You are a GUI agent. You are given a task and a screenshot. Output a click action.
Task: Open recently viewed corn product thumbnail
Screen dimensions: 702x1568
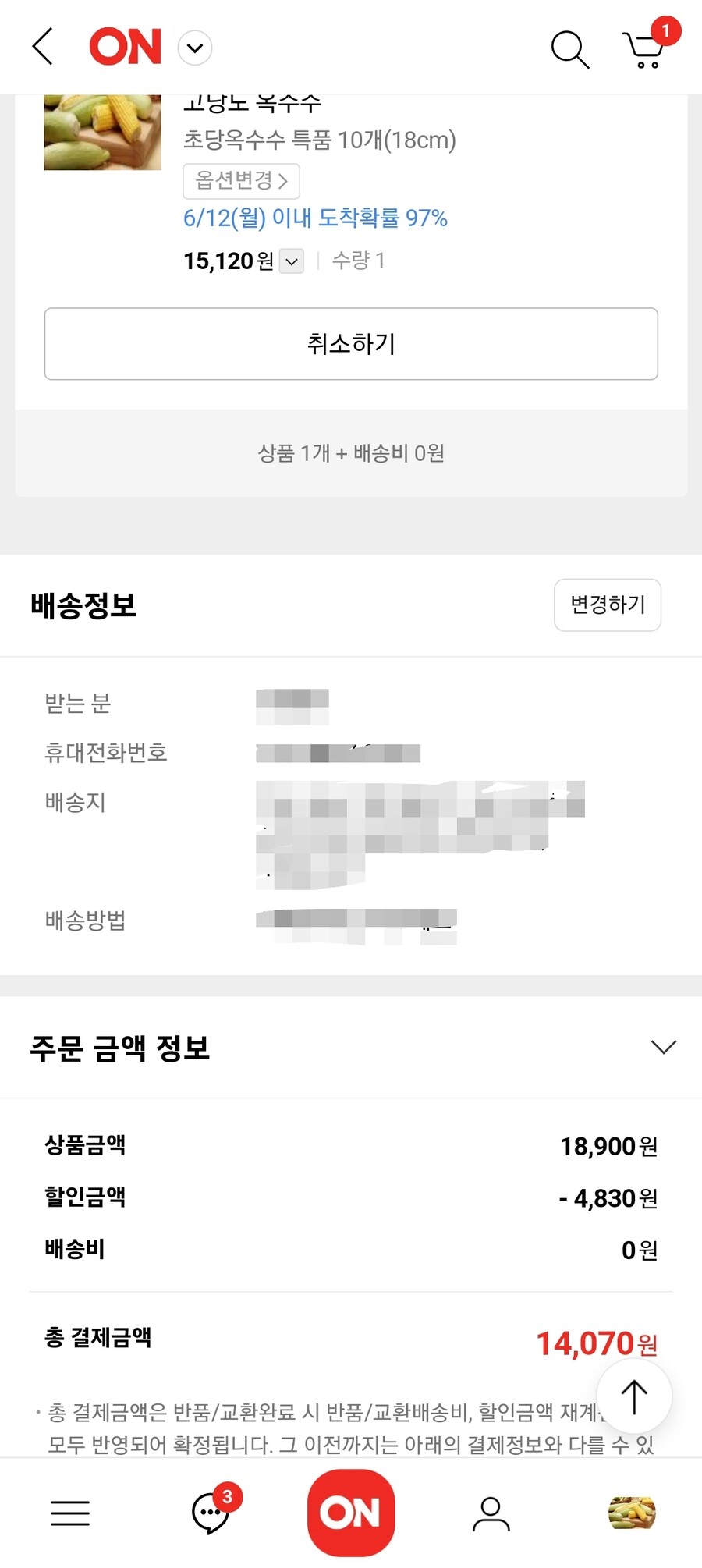pyautogui.click(x=632, y=1513)
